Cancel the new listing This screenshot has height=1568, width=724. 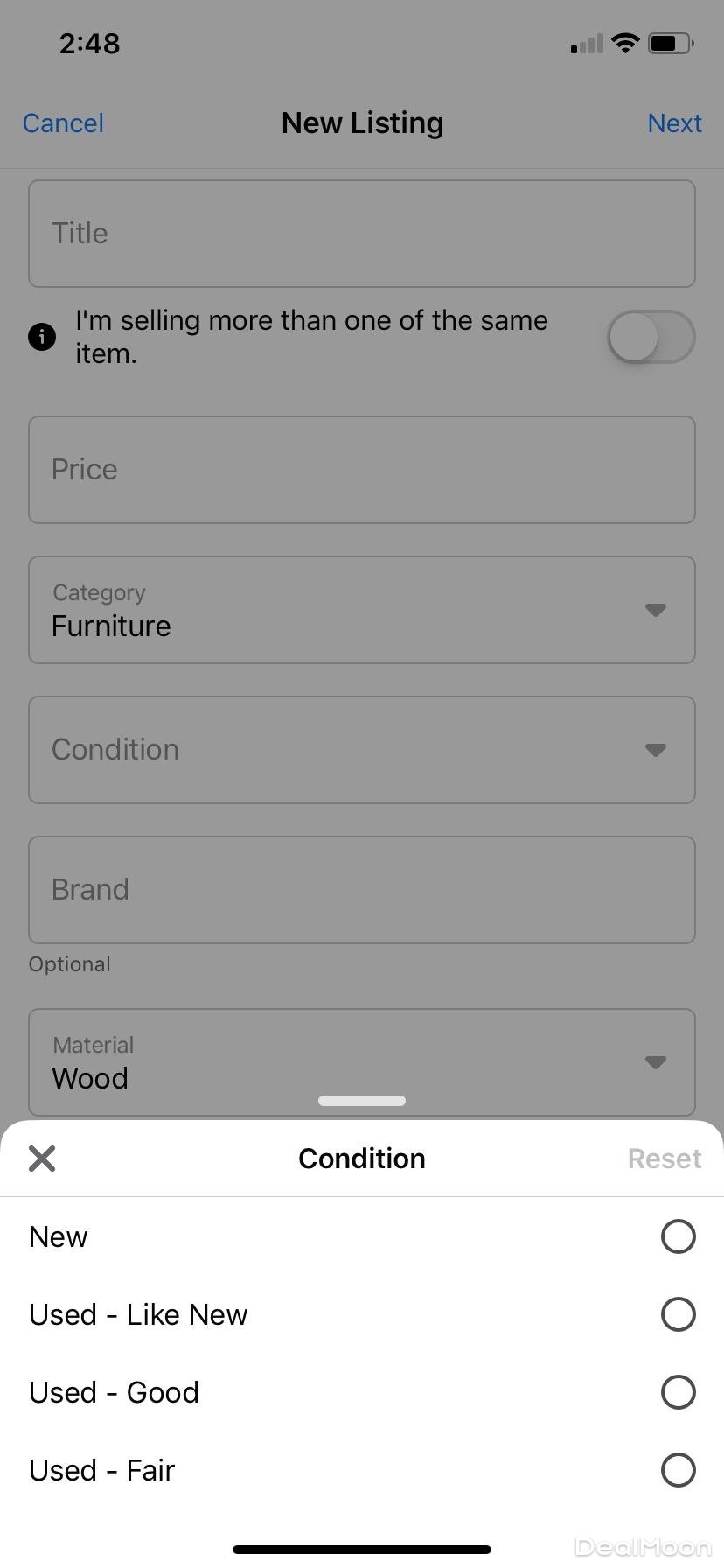[63, 123]
